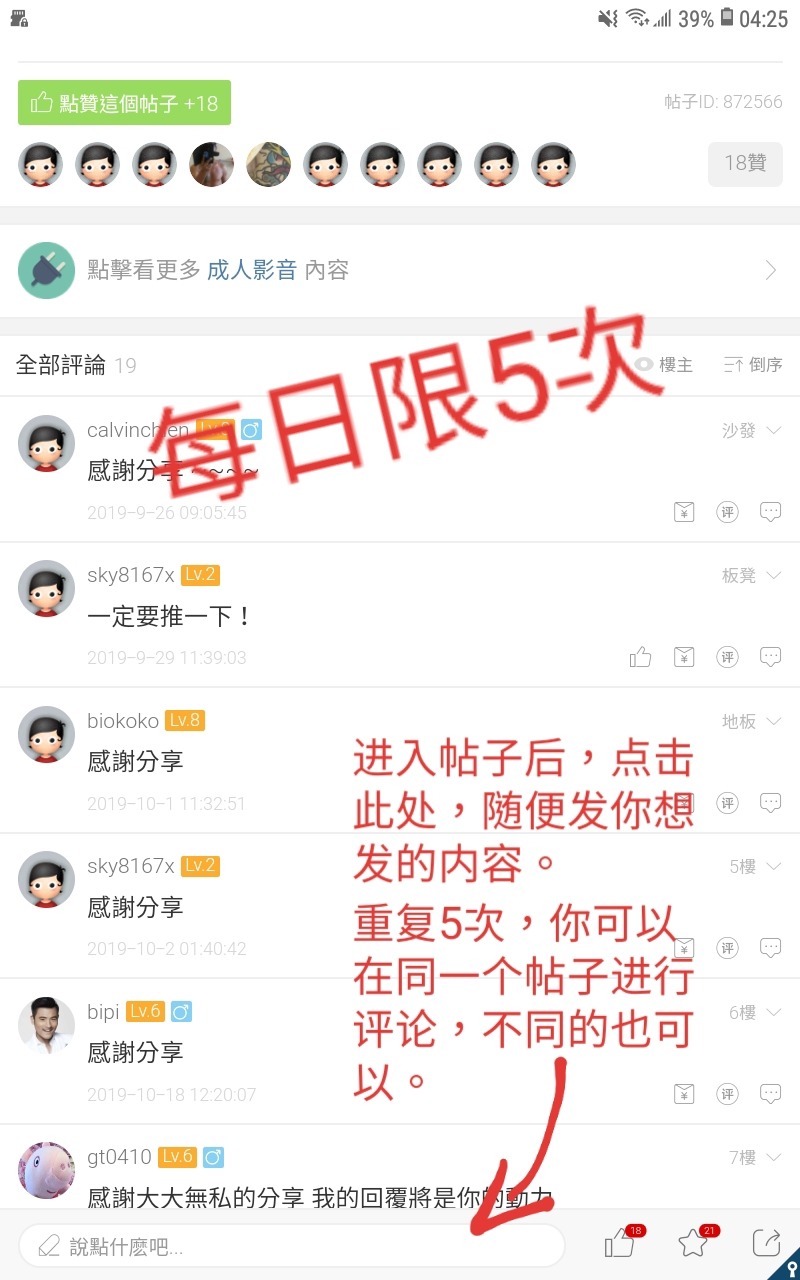The image size is (800, 1280).
Task: Expand the 沙發 comment options chevron
Action: [773, 431]
